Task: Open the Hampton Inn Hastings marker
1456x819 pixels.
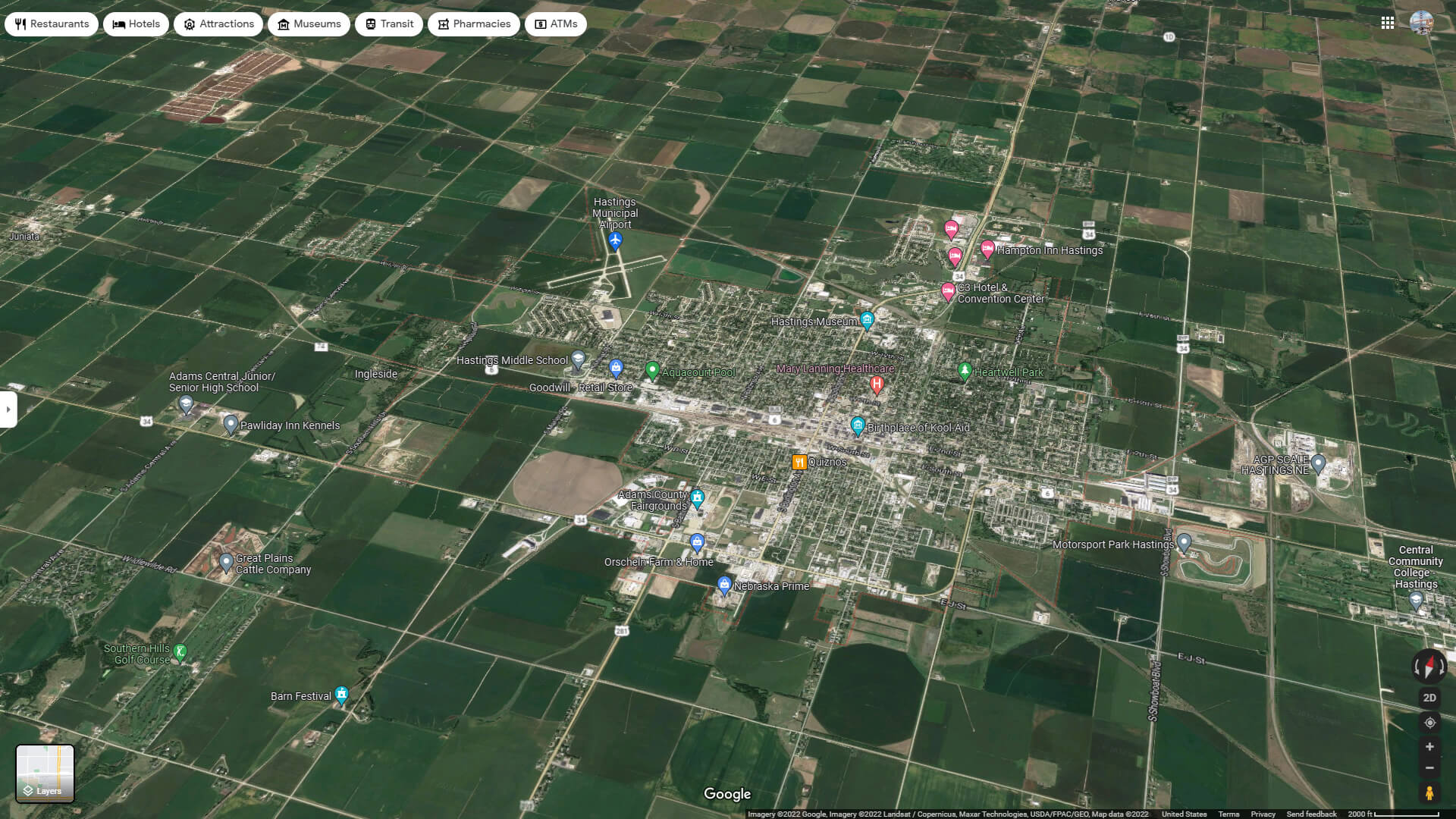Action: tap(987, 248)
